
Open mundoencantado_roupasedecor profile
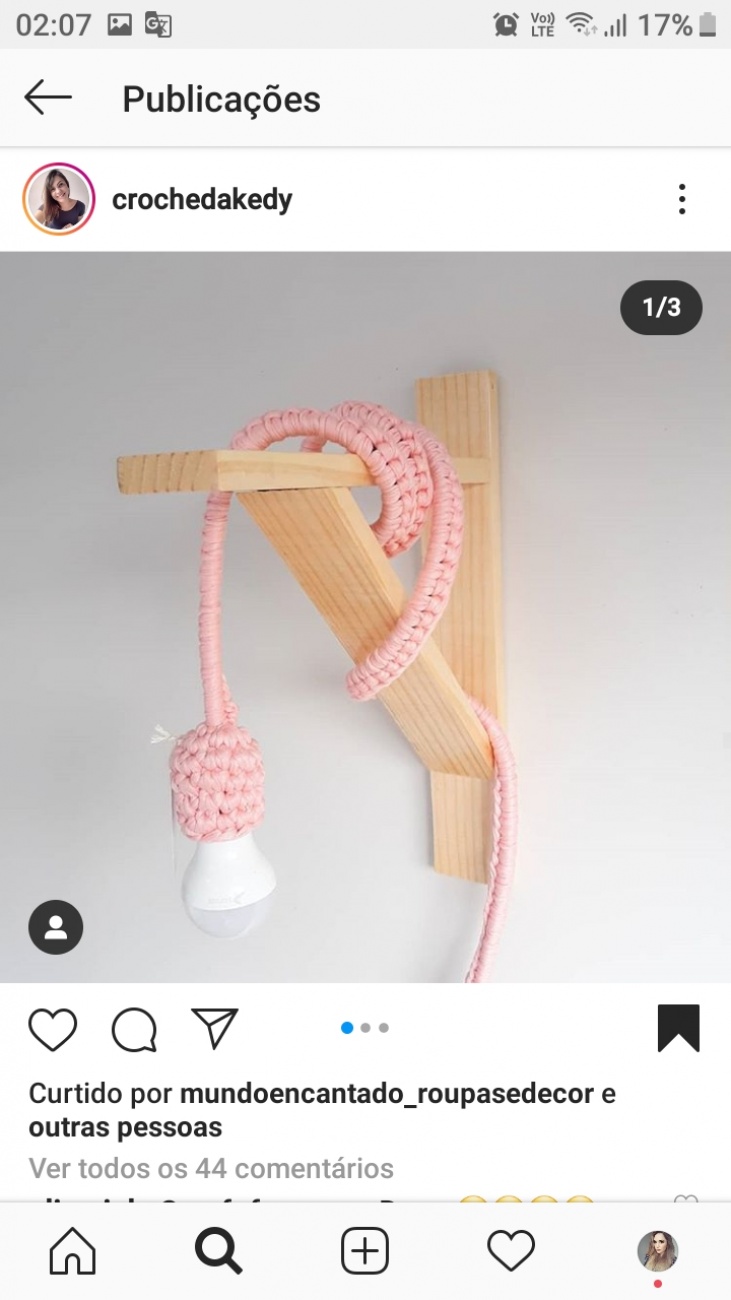(386, 1094)
